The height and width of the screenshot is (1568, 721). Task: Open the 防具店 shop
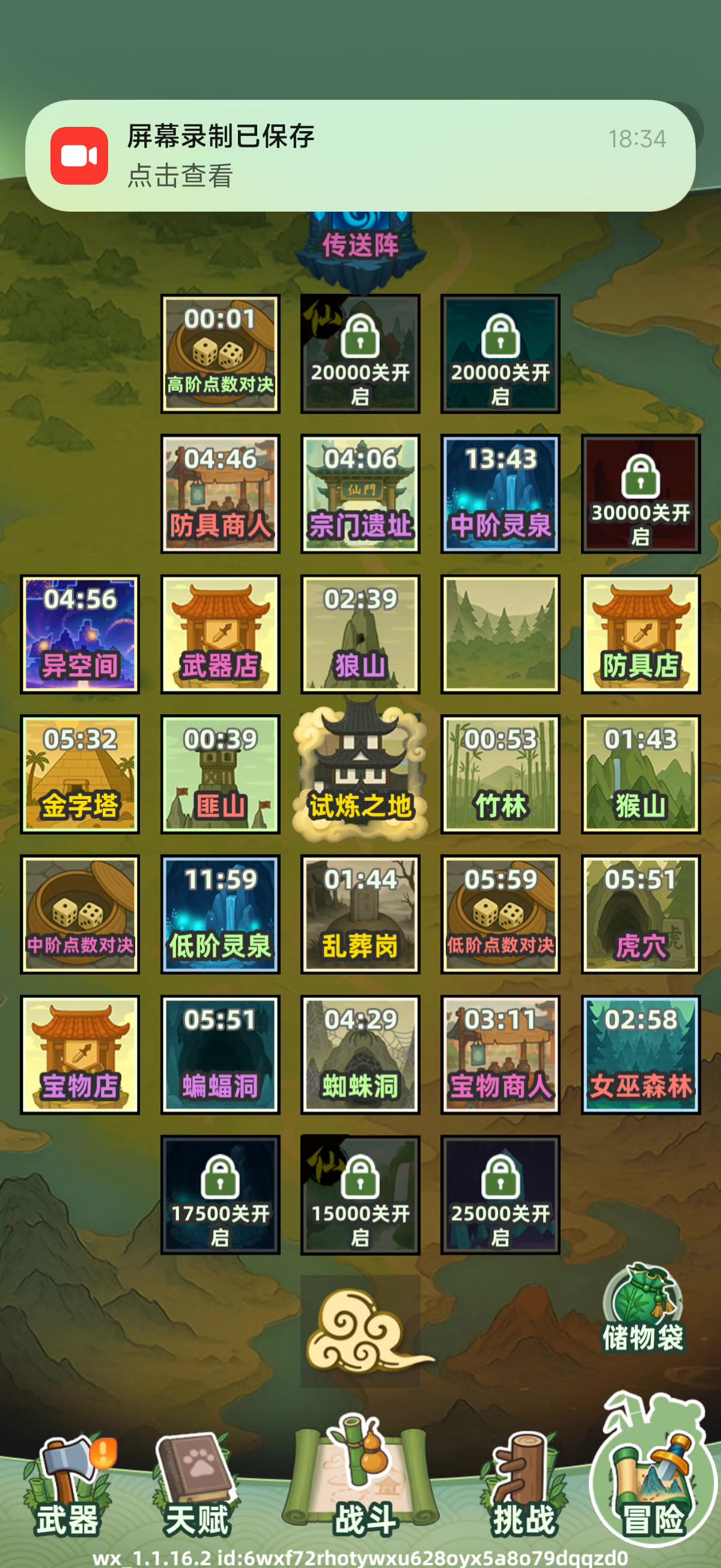pos(640,634)
